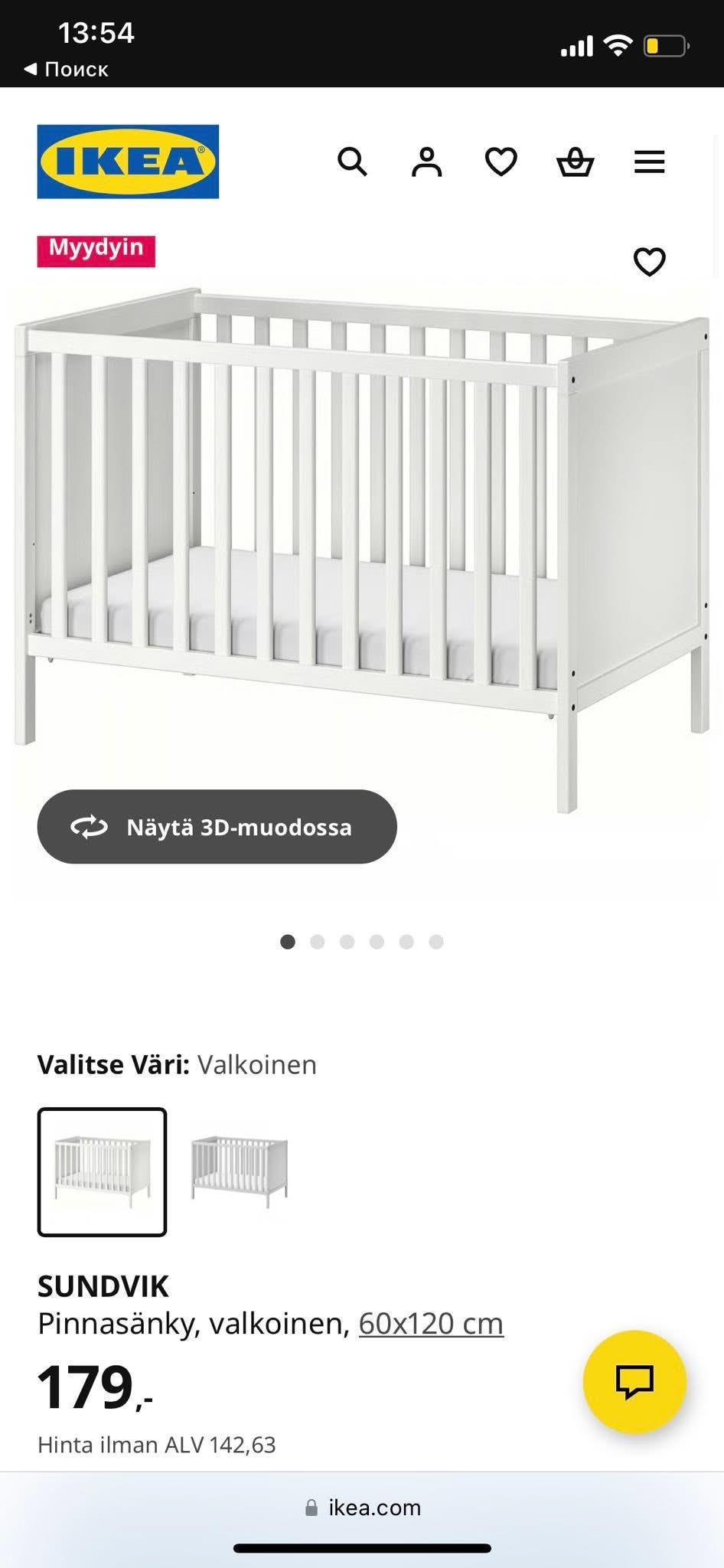Screen dimensions: 724x1568
Task: Open the shopping bag icon
Action: pos(575,162)
